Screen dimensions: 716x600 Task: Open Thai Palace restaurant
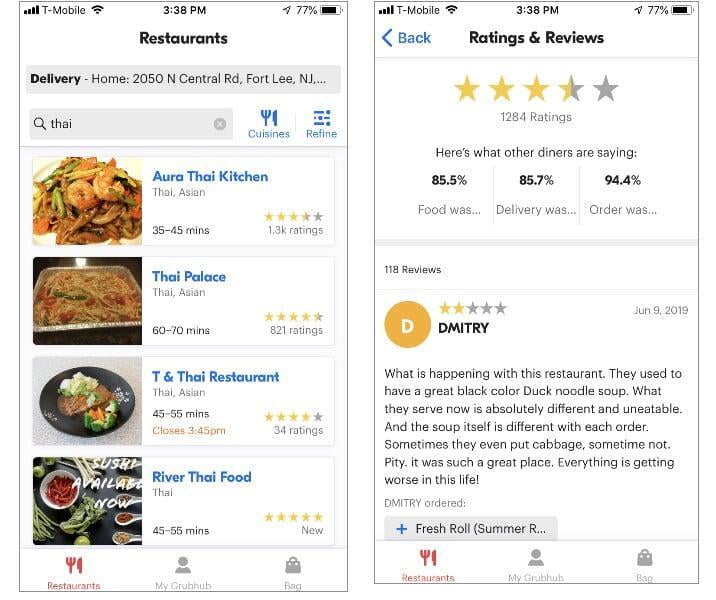point(189,277)
